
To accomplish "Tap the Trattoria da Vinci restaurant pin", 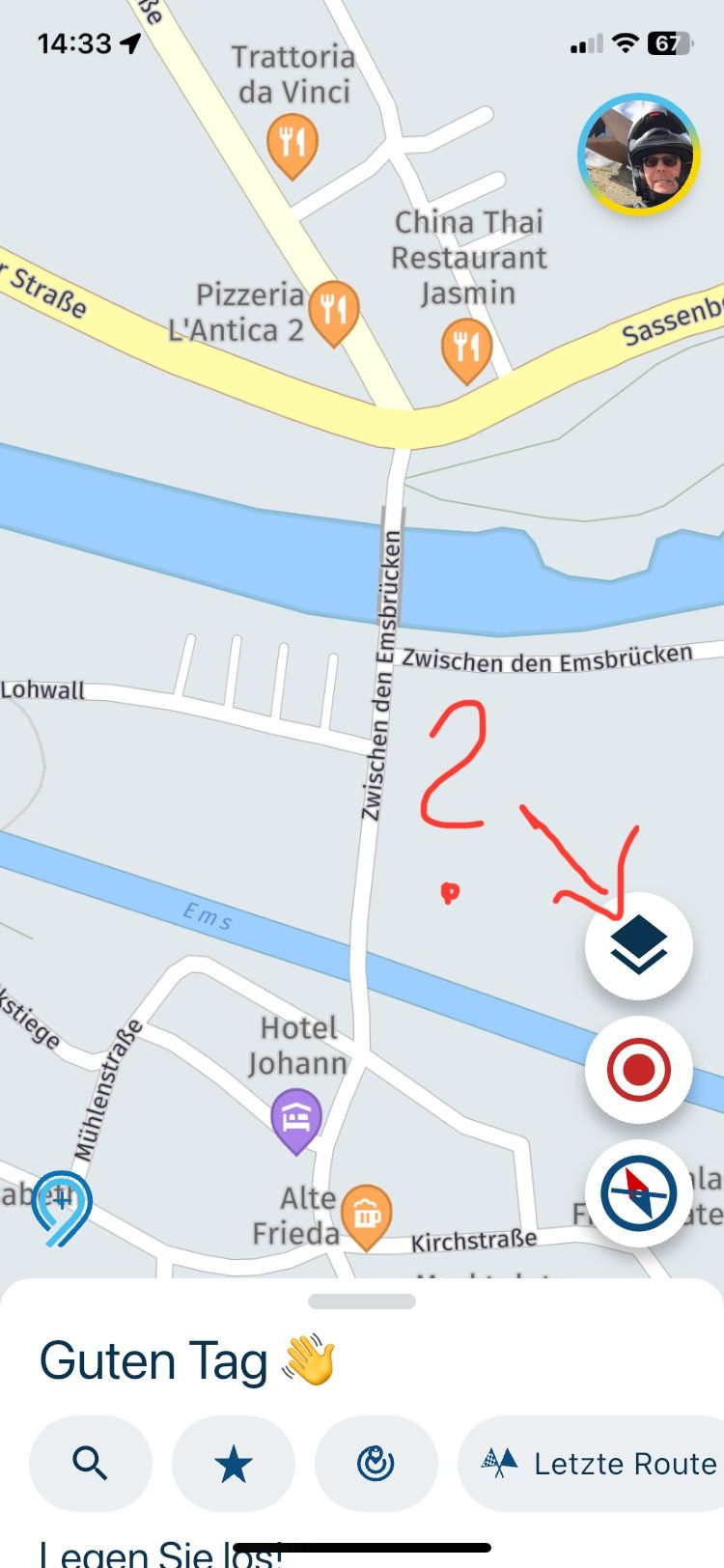I will (x=292, y=145).
